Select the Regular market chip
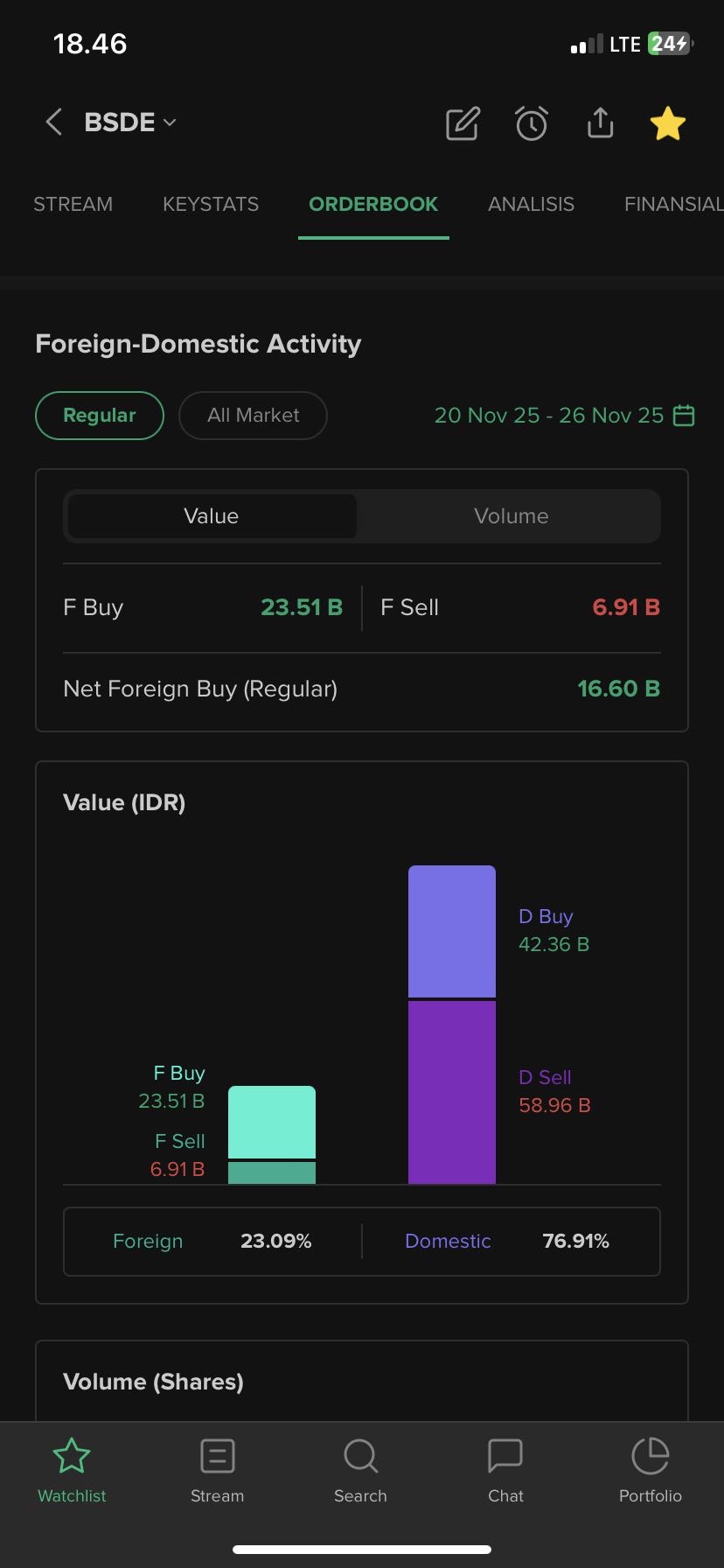 [100, 416]
